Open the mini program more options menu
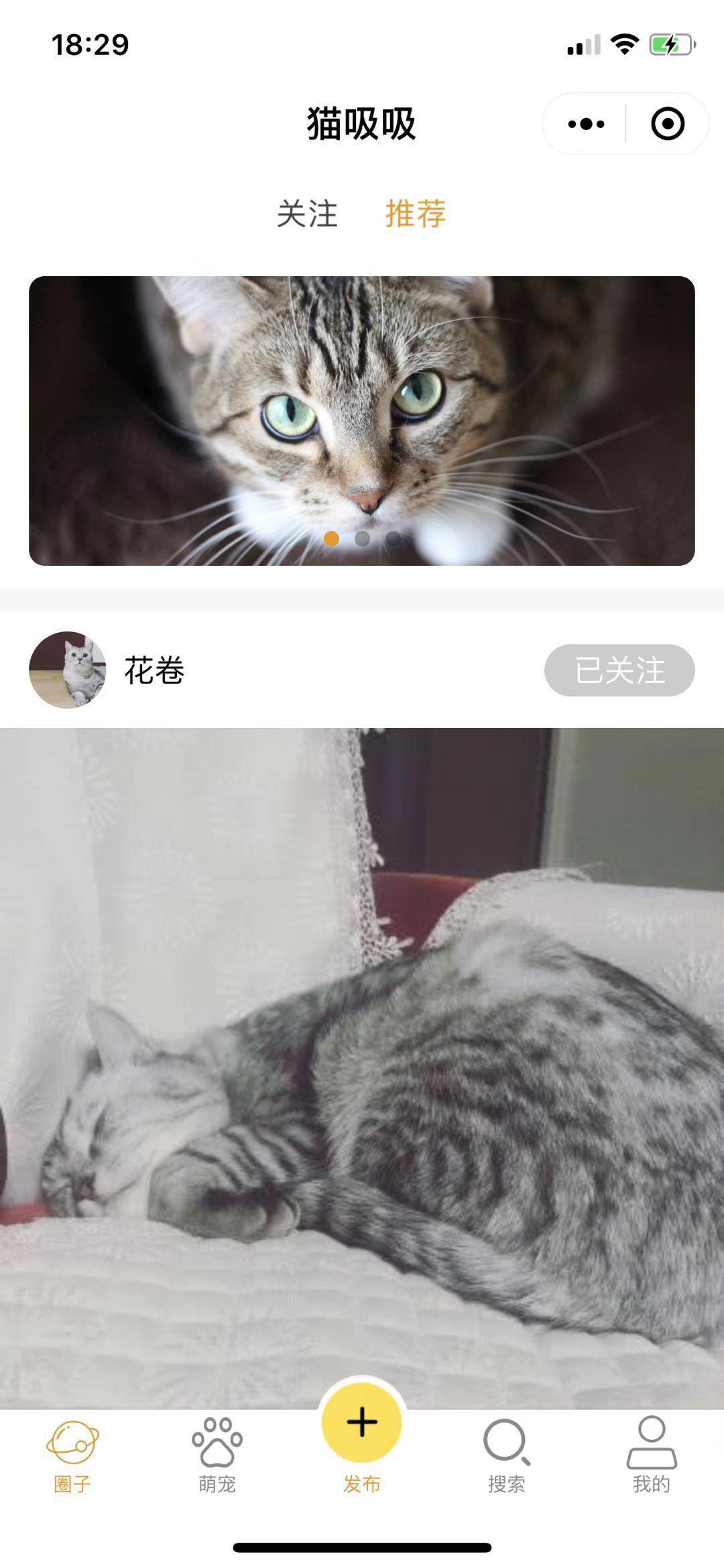The width and height of the screenshot is (724, 1568). (586, 124)
